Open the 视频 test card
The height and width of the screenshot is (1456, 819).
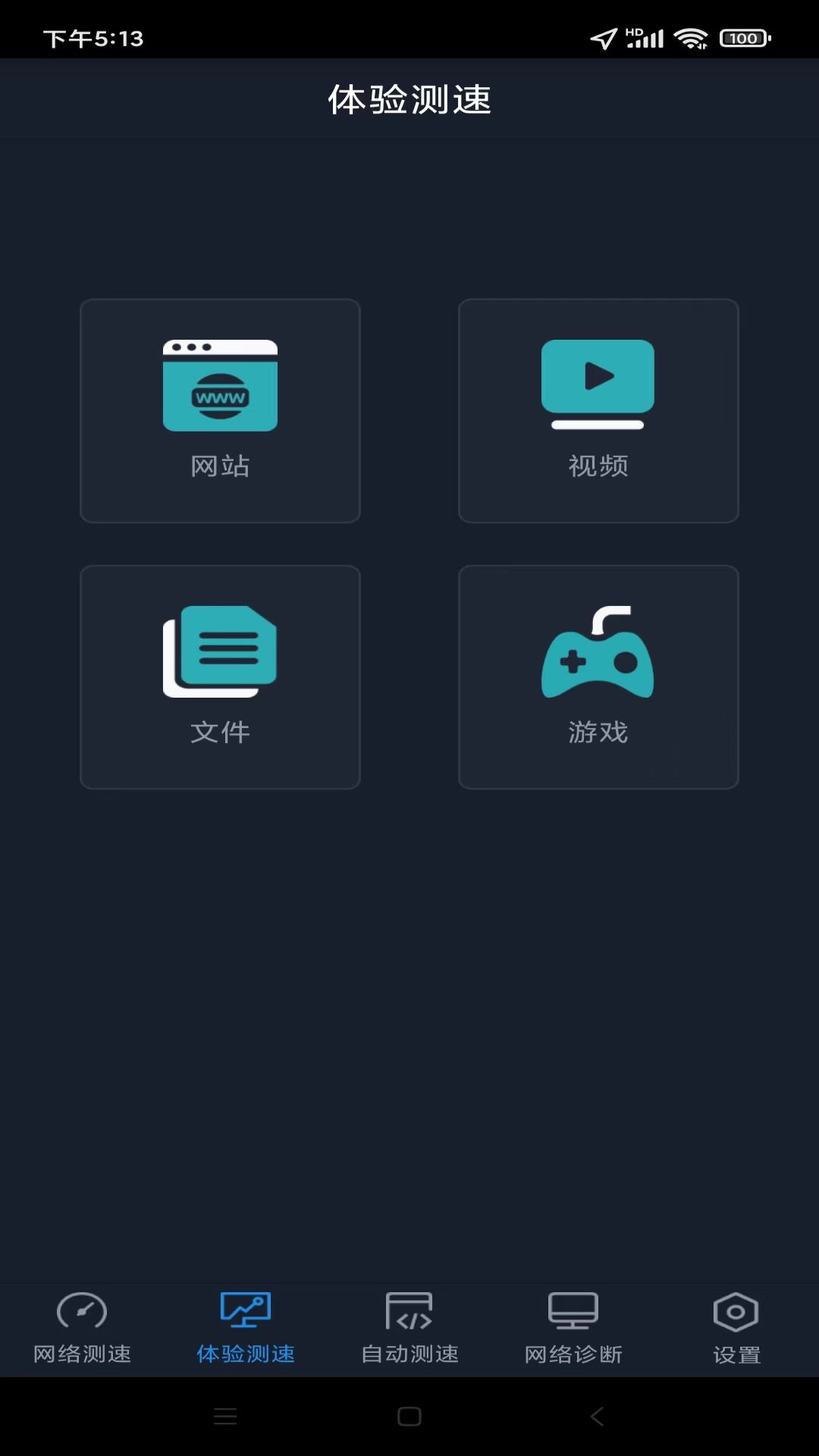(598, 409)
